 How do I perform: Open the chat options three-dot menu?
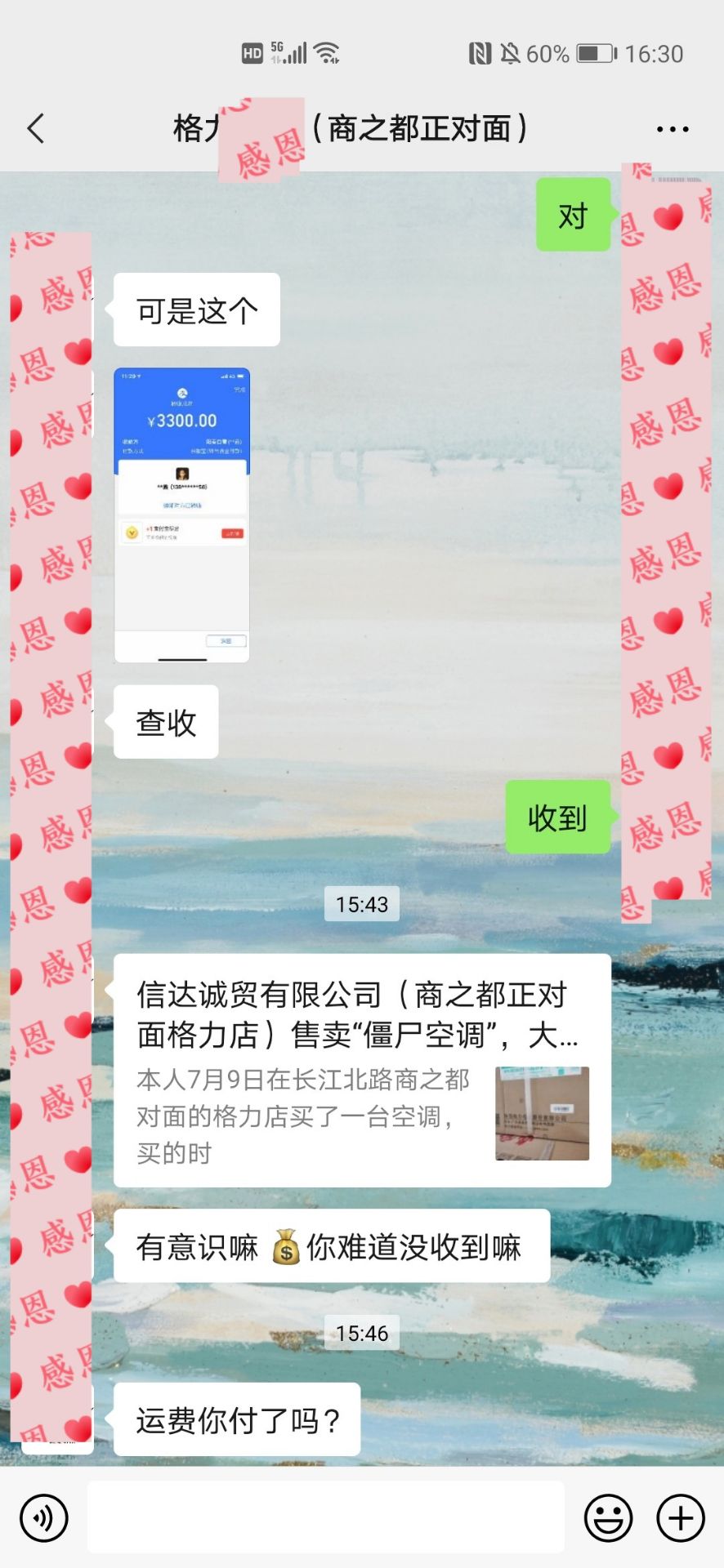tap(672, 129)
